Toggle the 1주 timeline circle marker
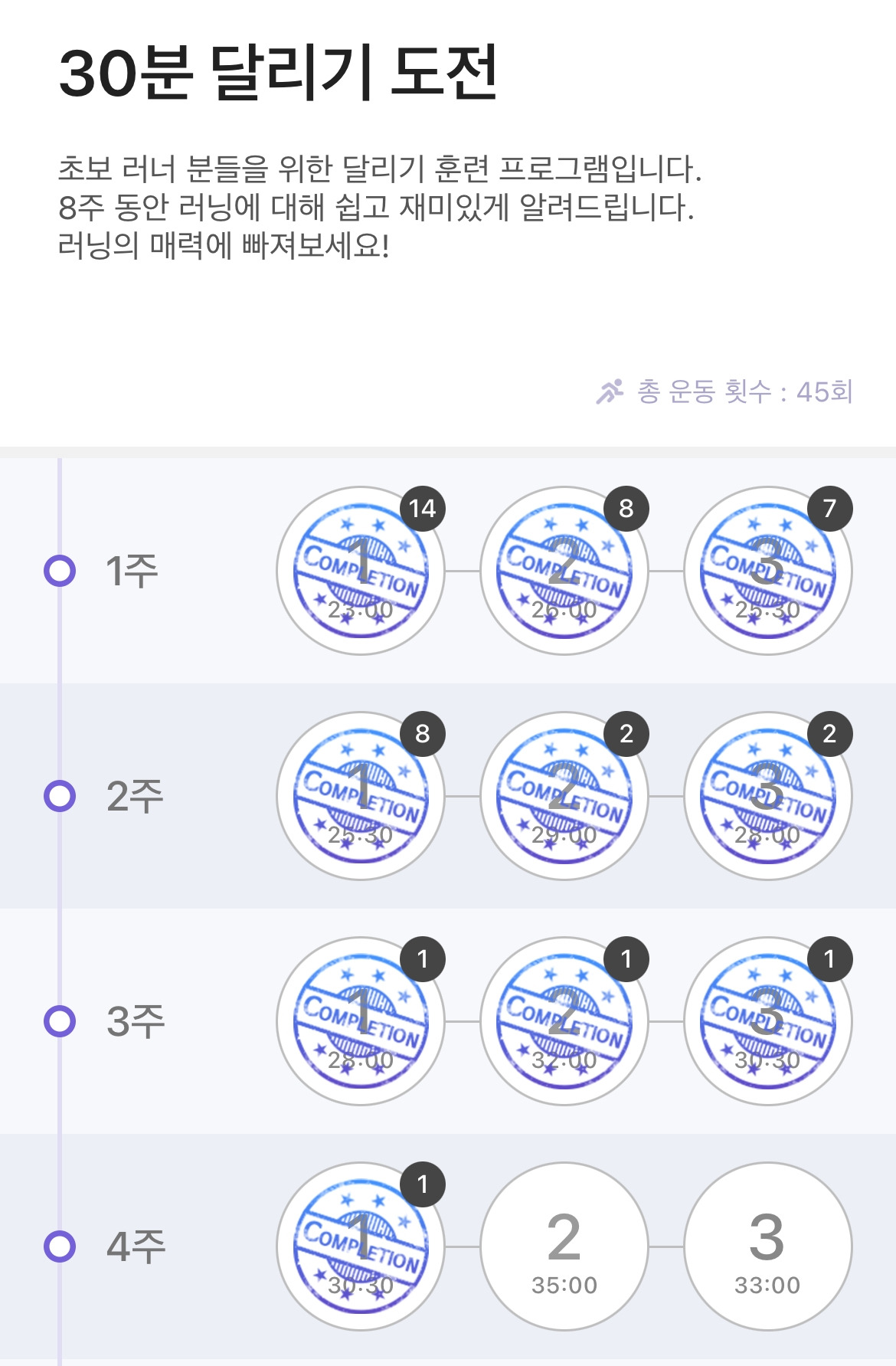 pos(60,571)
